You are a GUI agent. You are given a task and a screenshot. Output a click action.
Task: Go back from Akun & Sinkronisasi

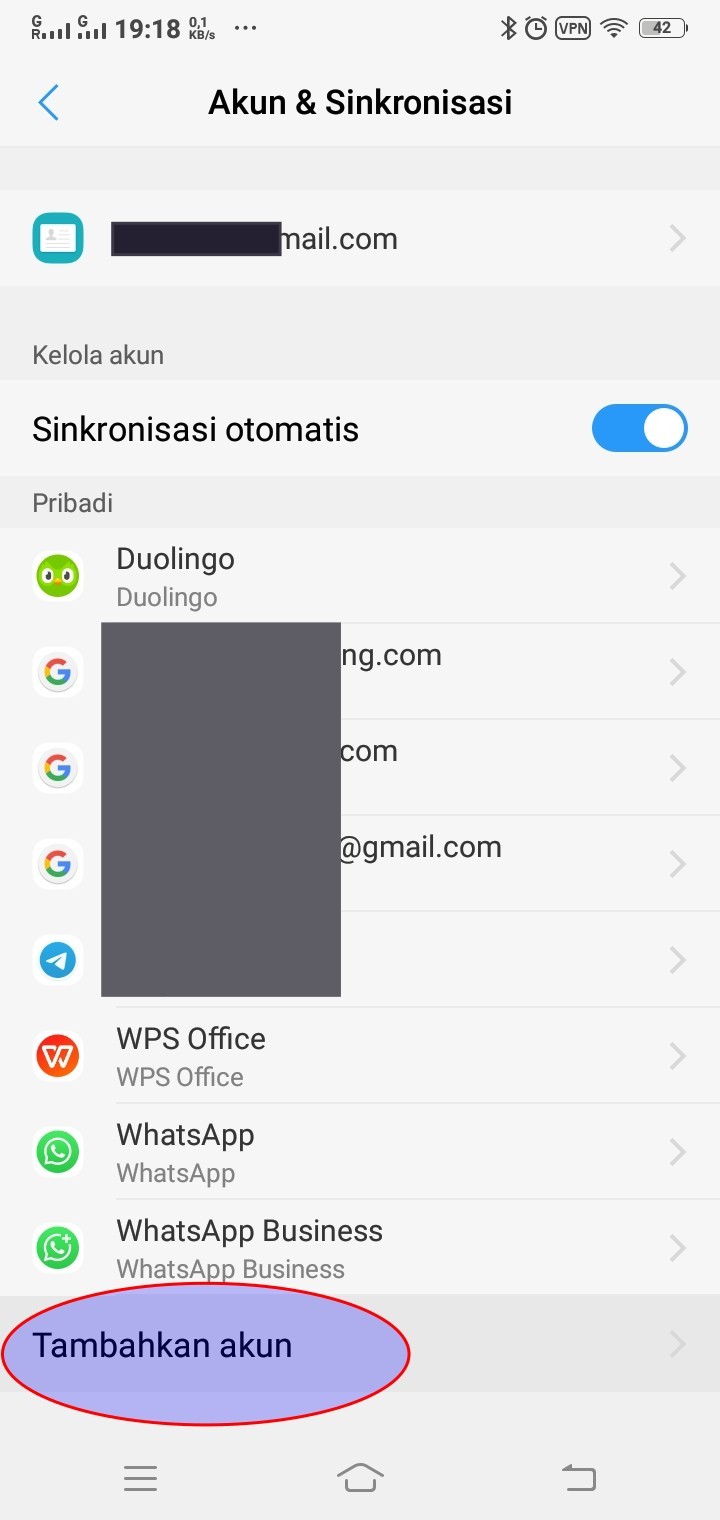tap(48, 102)
